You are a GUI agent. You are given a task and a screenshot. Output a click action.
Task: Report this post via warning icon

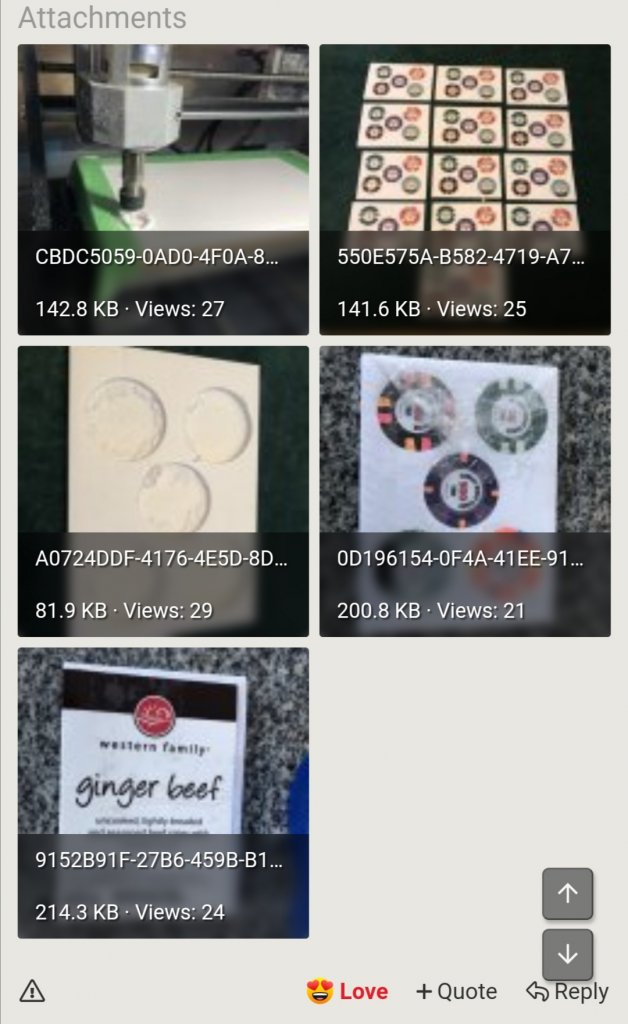point(32,991)
